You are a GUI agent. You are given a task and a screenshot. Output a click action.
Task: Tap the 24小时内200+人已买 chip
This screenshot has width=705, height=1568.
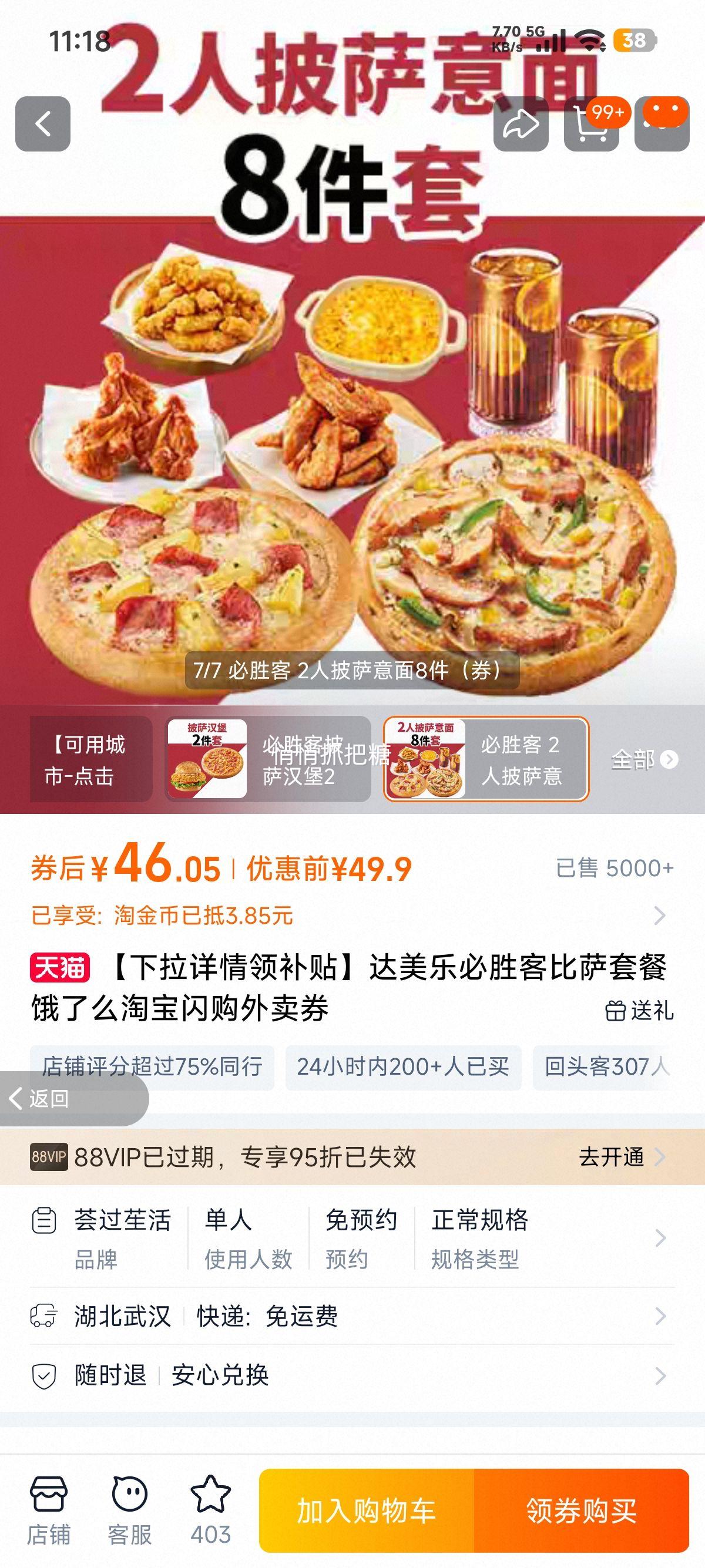403,1066
